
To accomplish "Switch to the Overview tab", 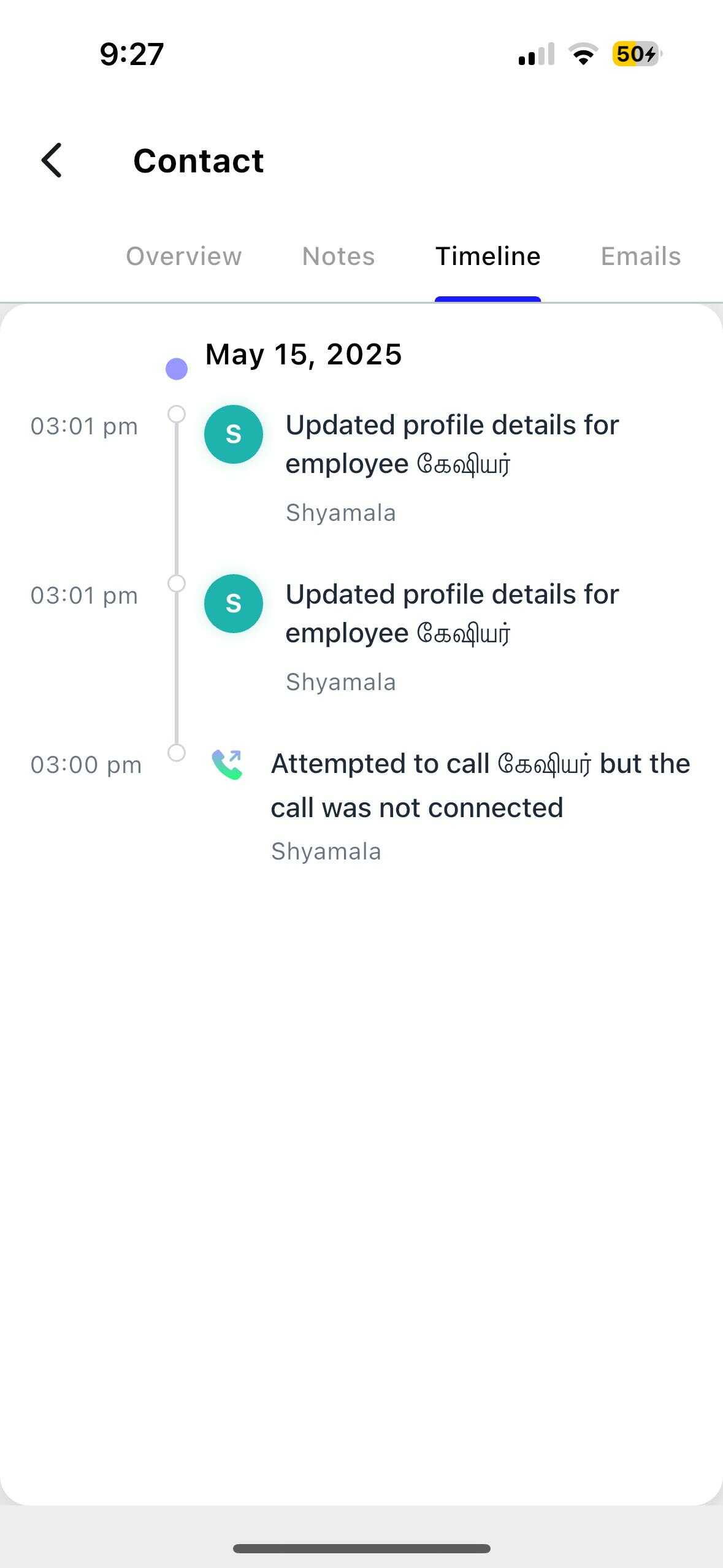I will 183,256.
